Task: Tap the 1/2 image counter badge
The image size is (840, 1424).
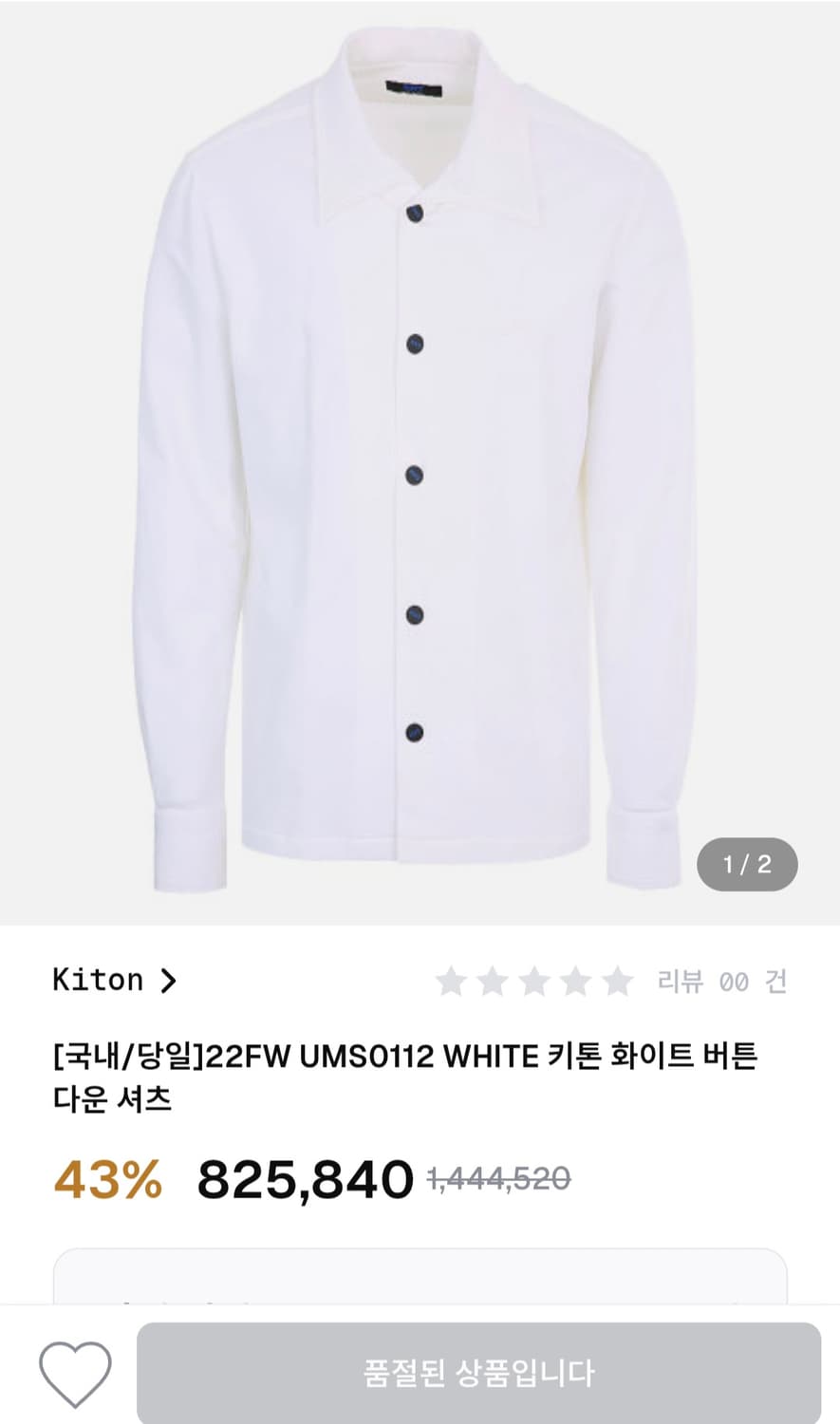Action: tap(749, 864)
